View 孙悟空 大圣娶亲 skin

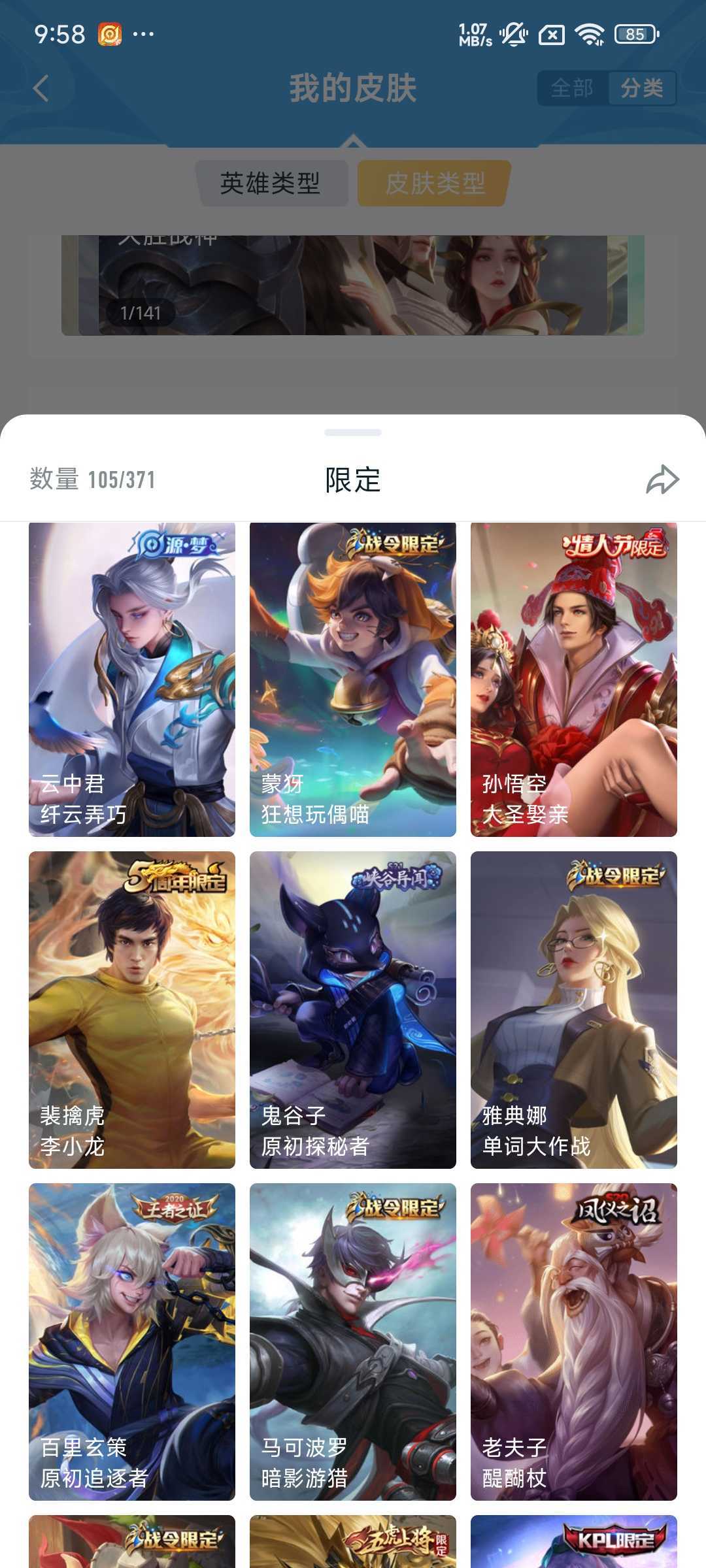tap(573, 679)
